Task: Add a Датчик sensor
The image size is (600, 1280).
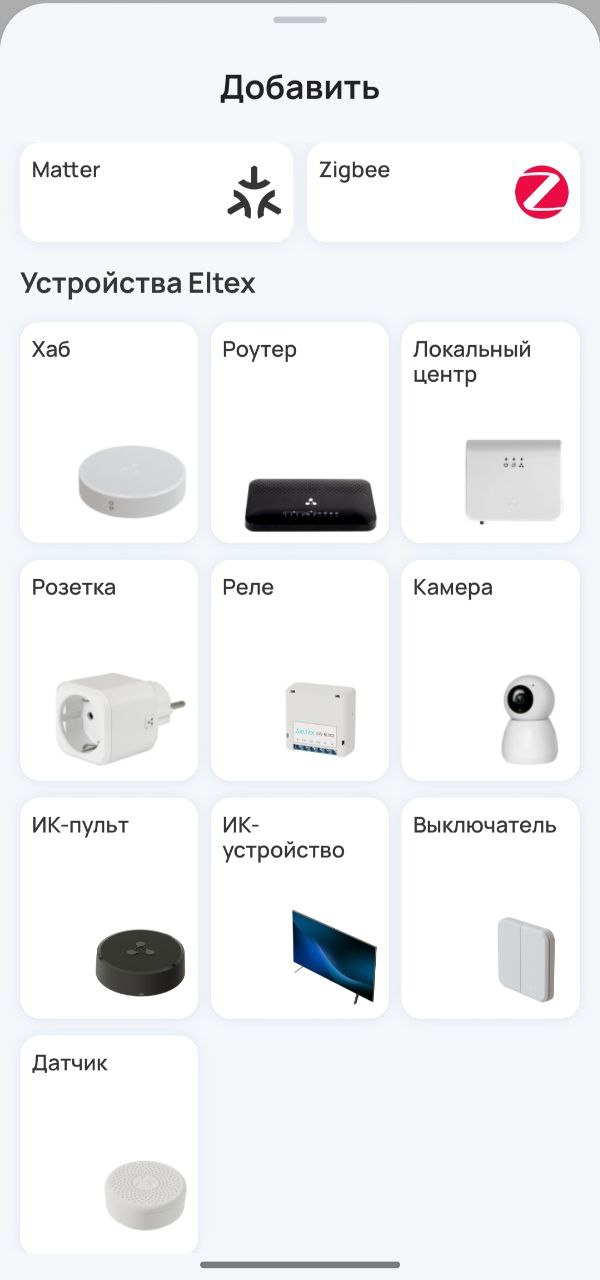Action: [x=109, y=1143]
